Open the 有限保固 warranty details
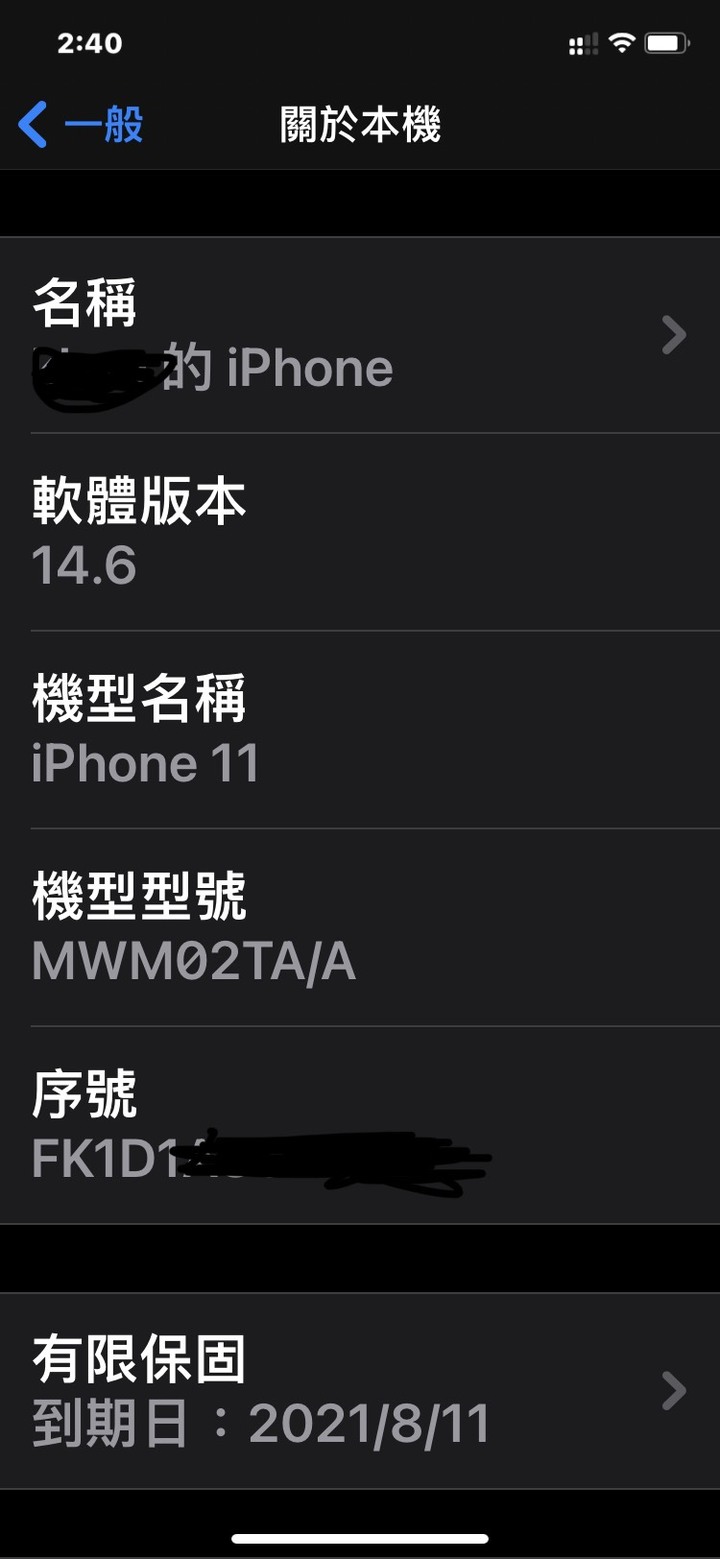The image size is (720, 1559). point(360,1391)
